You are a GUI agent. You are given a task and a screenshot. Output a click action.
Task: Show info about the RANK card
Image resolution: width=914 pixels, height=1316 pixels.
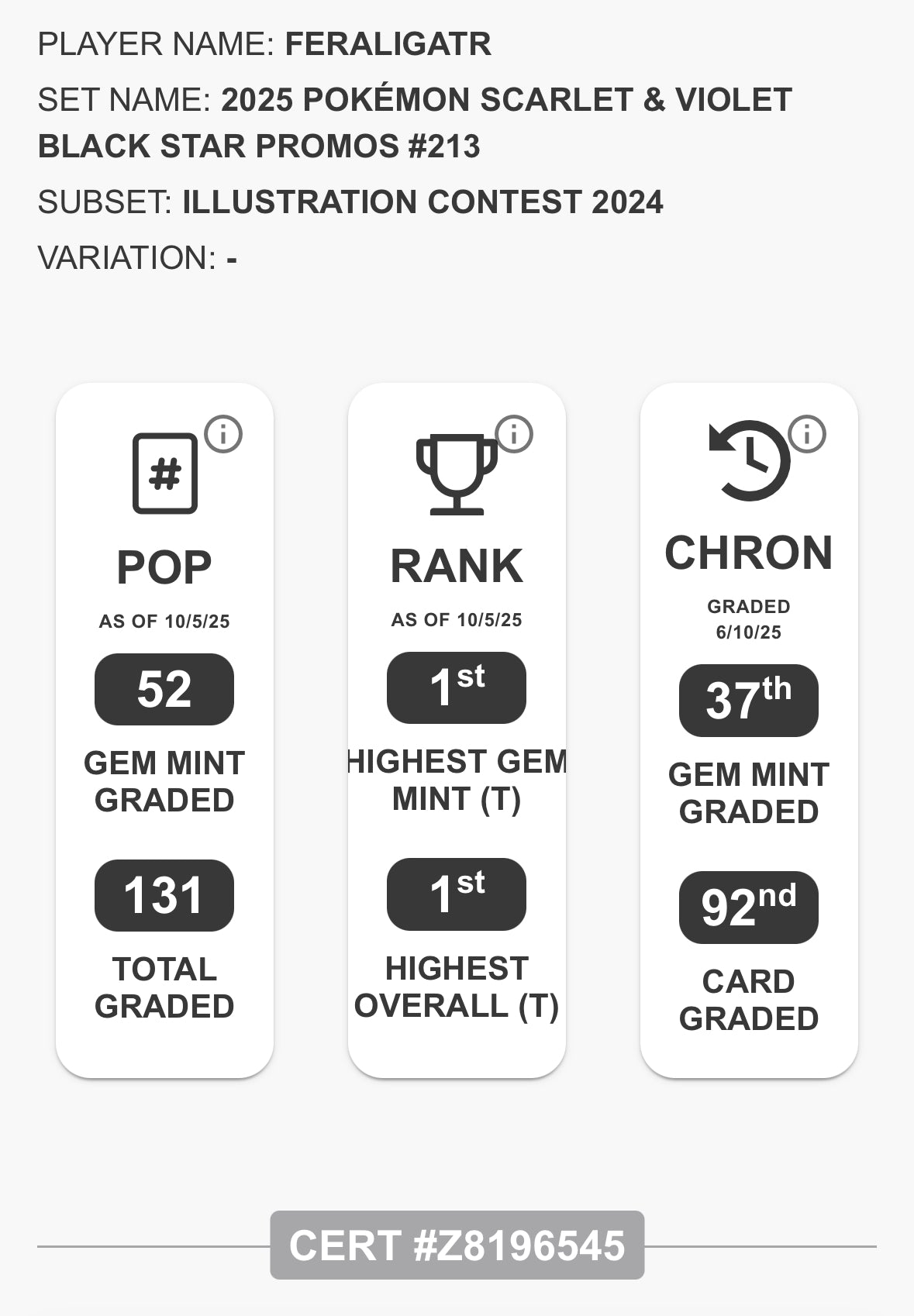[x=515, y=434]
